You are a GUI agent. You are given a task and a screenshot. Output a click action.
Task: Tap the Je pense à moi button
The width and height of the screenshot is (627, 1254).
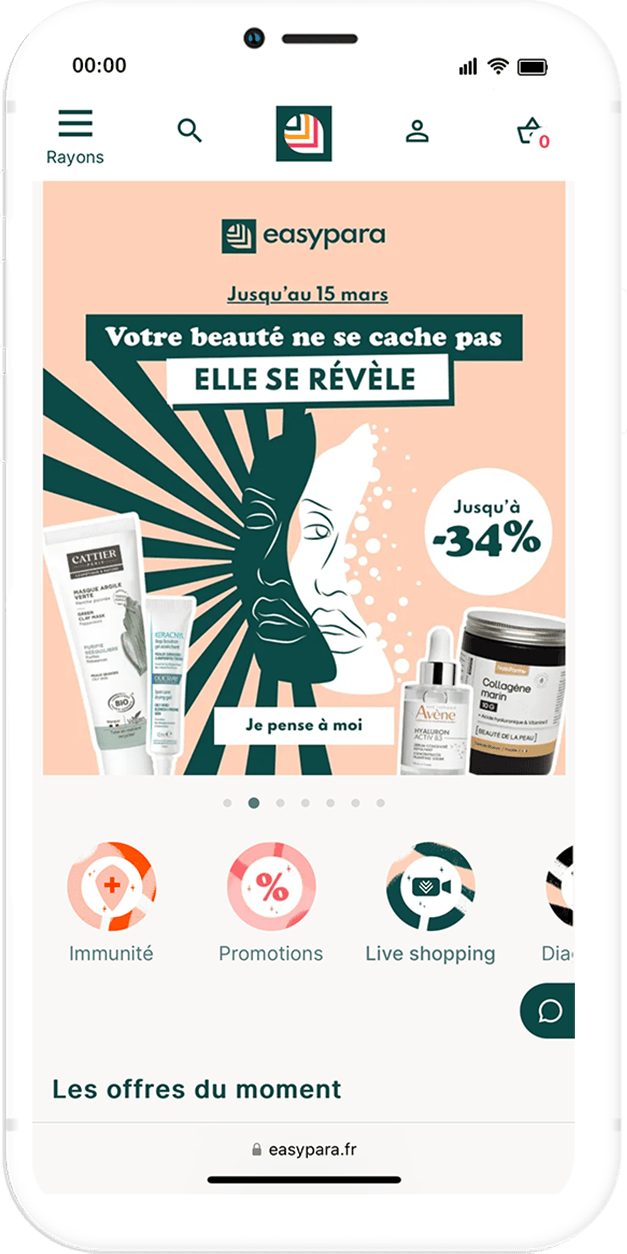[304, 725]
